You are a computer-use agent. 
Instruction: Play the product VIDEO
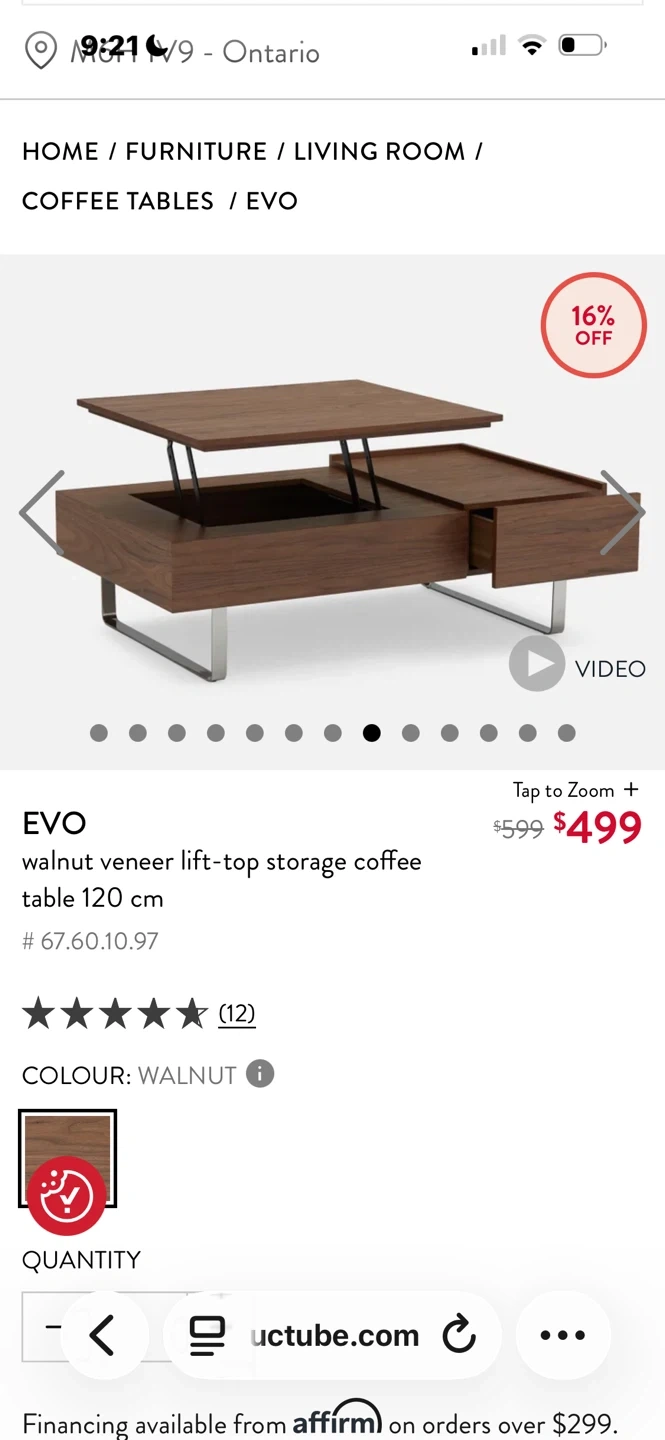[x=578, y=665]
